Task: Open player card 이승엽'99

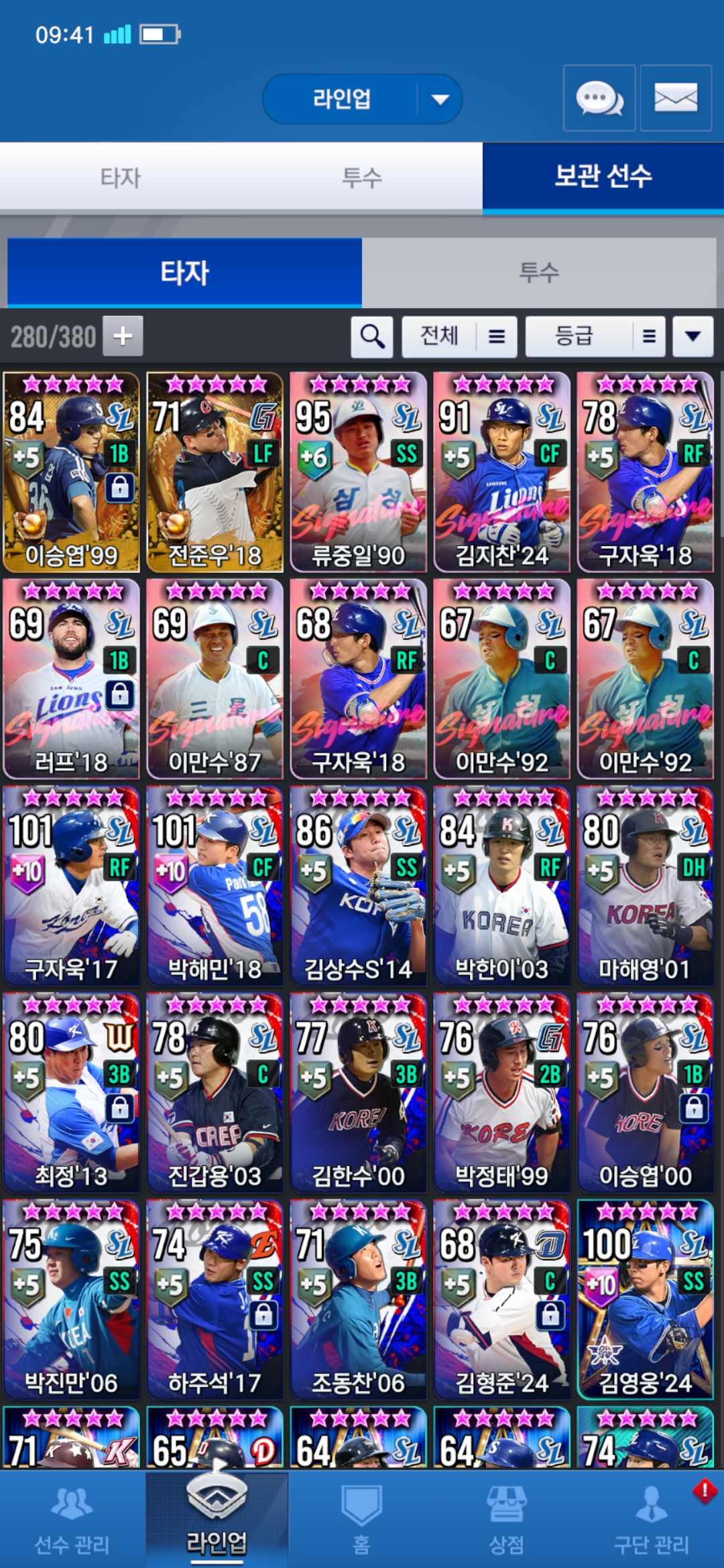Action: click(71, 472)
